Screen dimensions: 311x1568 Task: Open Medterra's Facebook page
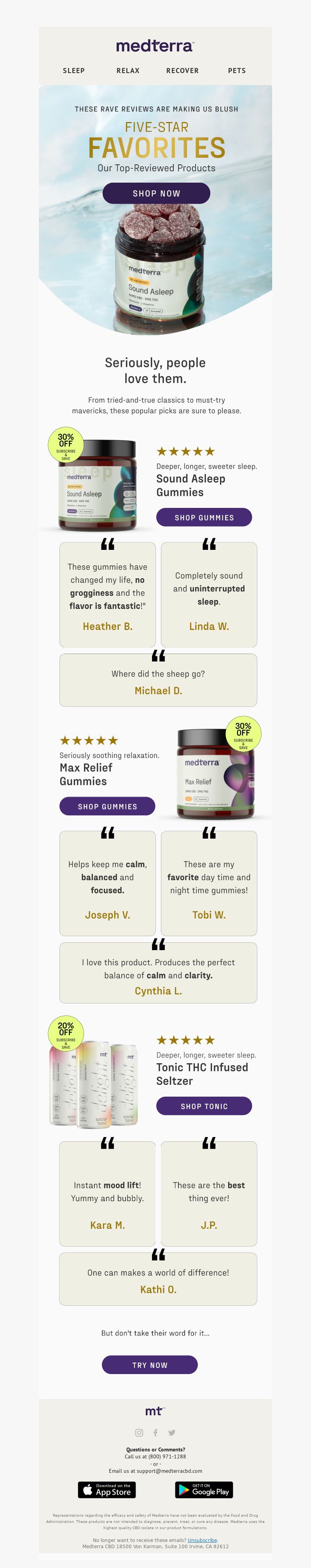155,1432
